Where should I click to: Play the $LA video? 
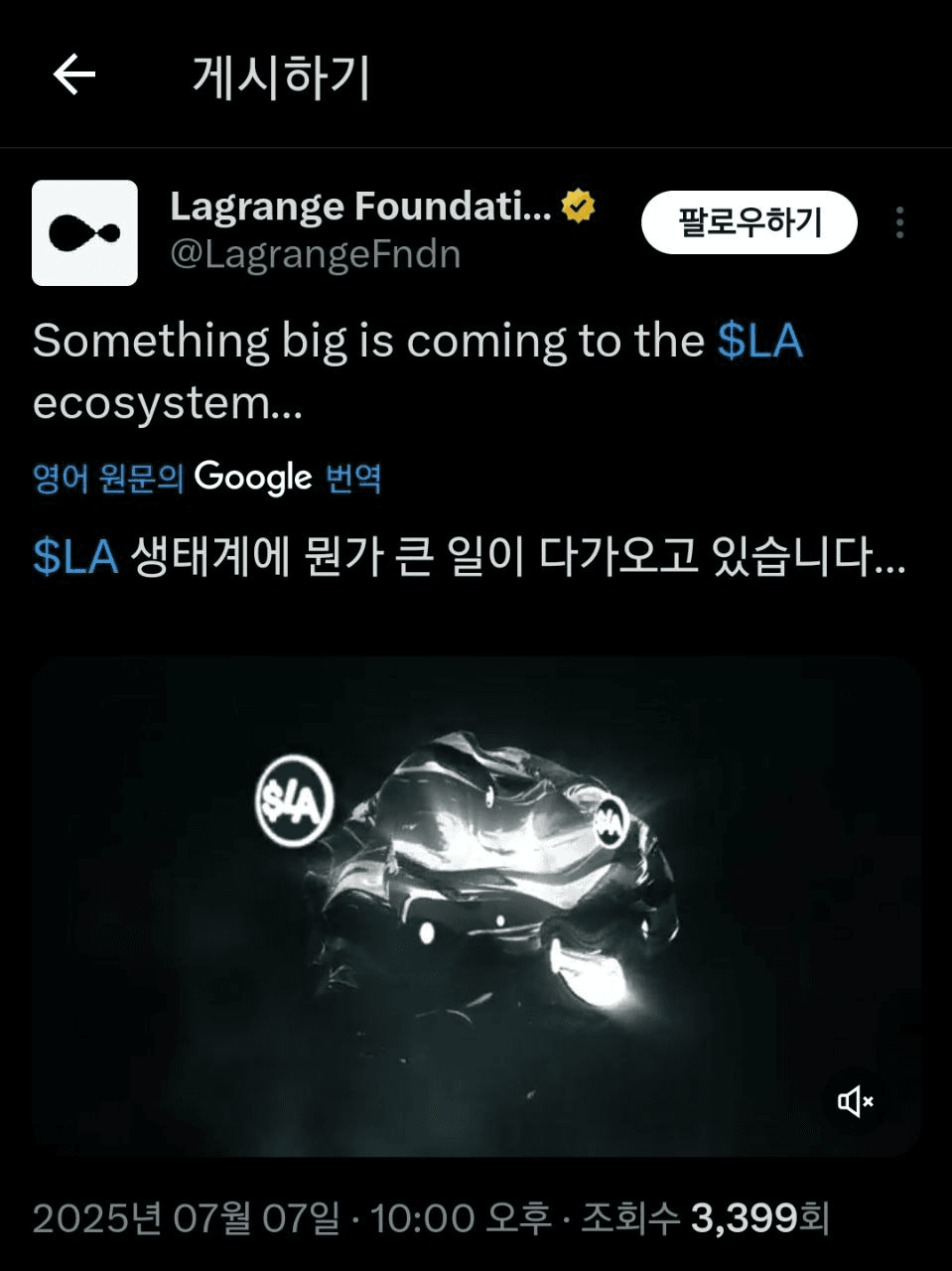click(476, 906)
